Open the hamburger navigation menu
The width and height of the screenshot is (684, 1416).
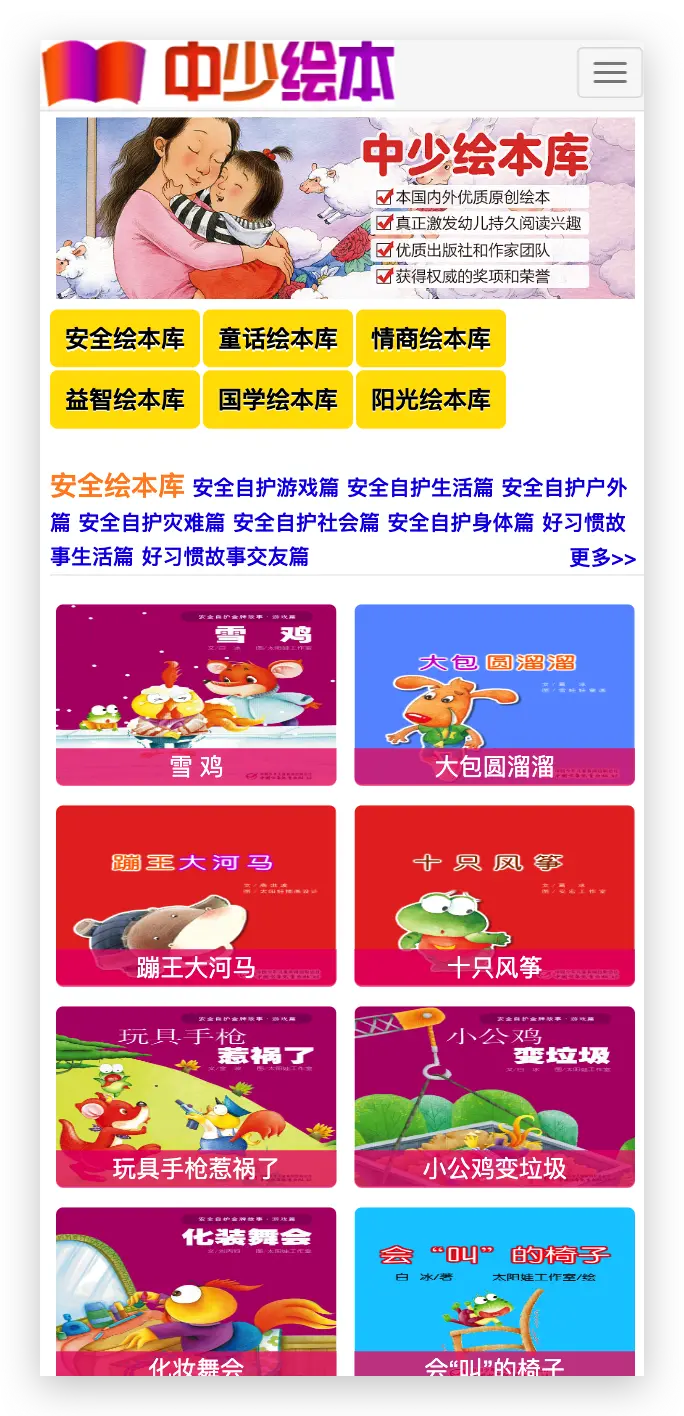[x=609, y=72]
